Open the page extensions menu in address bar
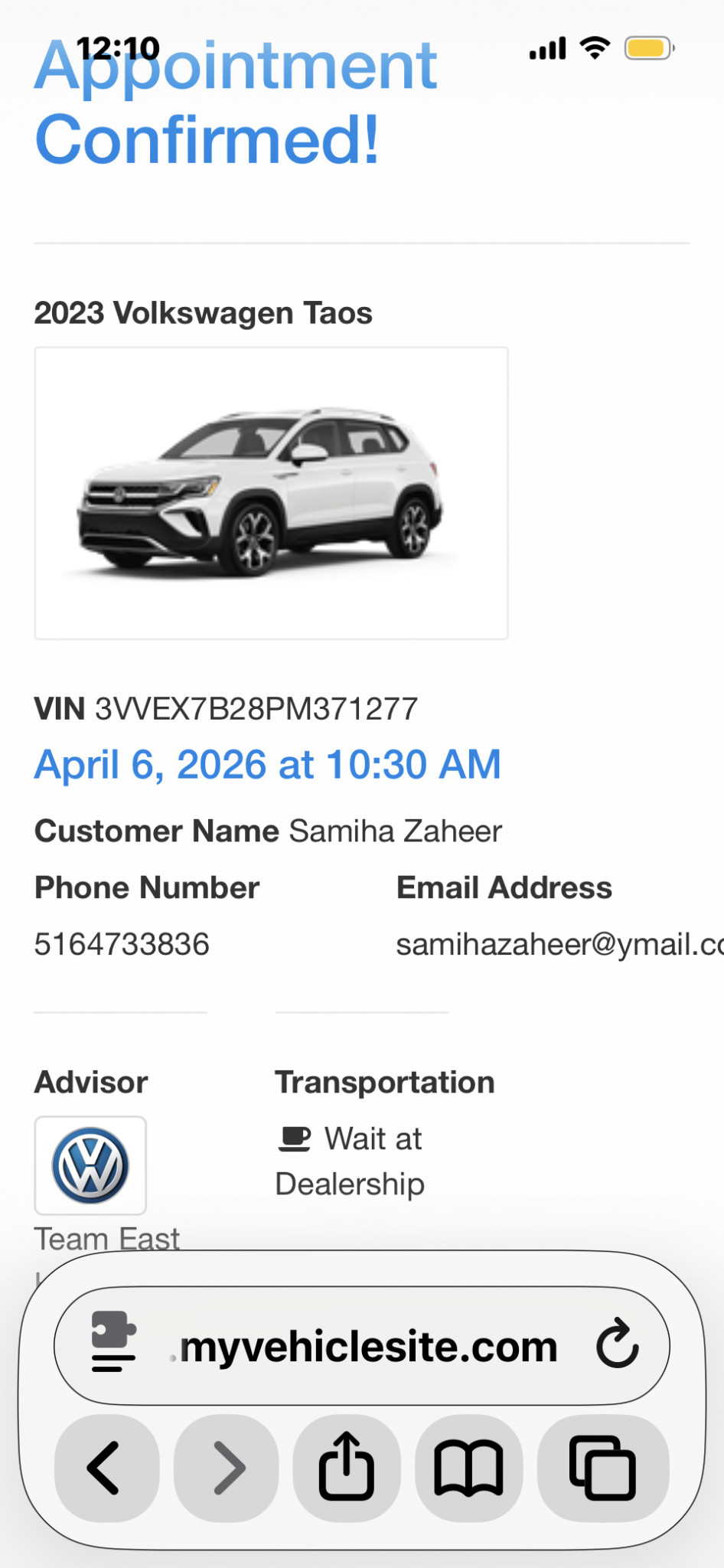This screenshot has width=724, height=1568. tap(113, 1345)
